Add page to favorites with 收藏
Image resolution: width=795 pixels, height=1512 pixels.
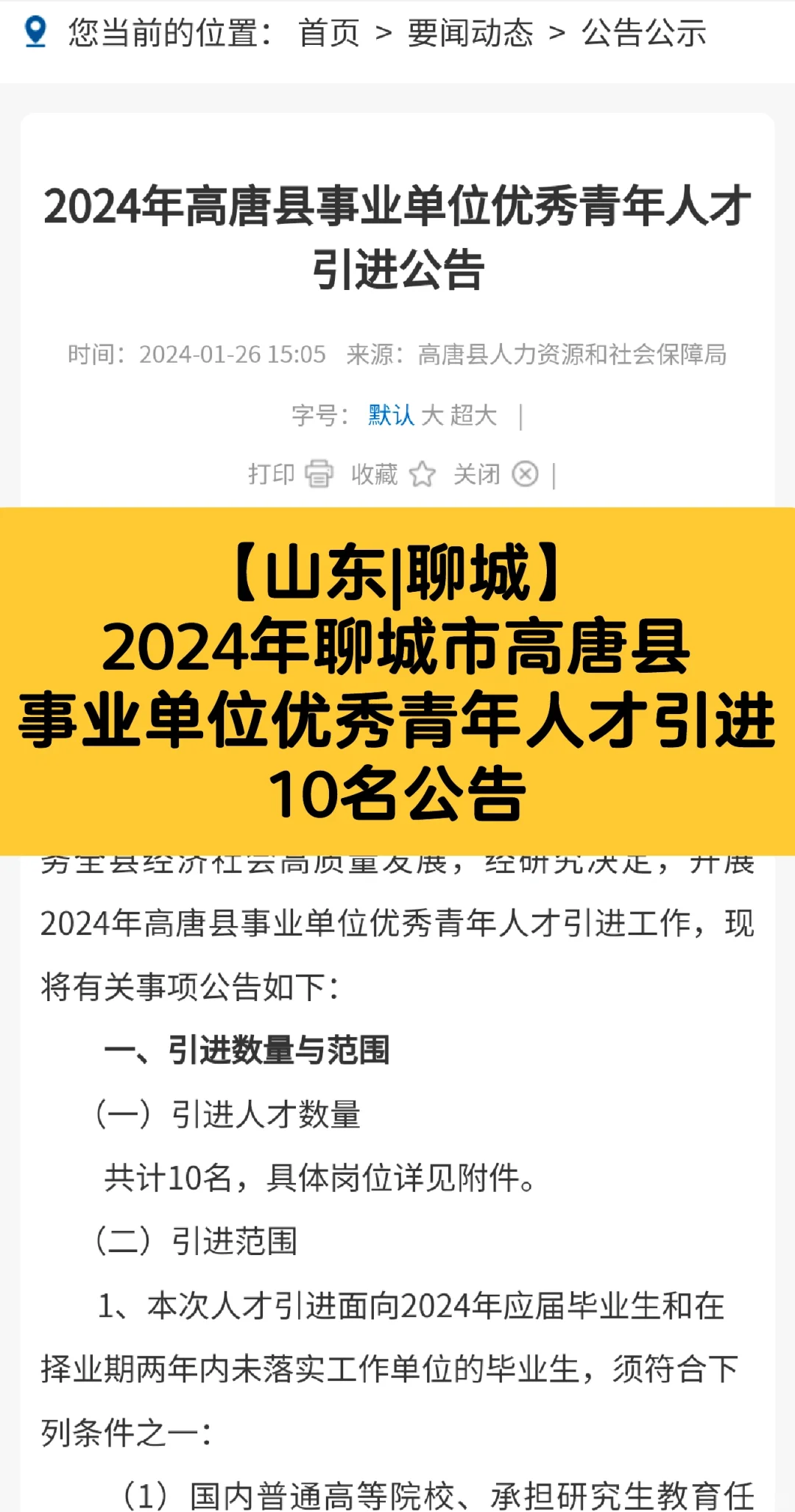pos(394,474)
